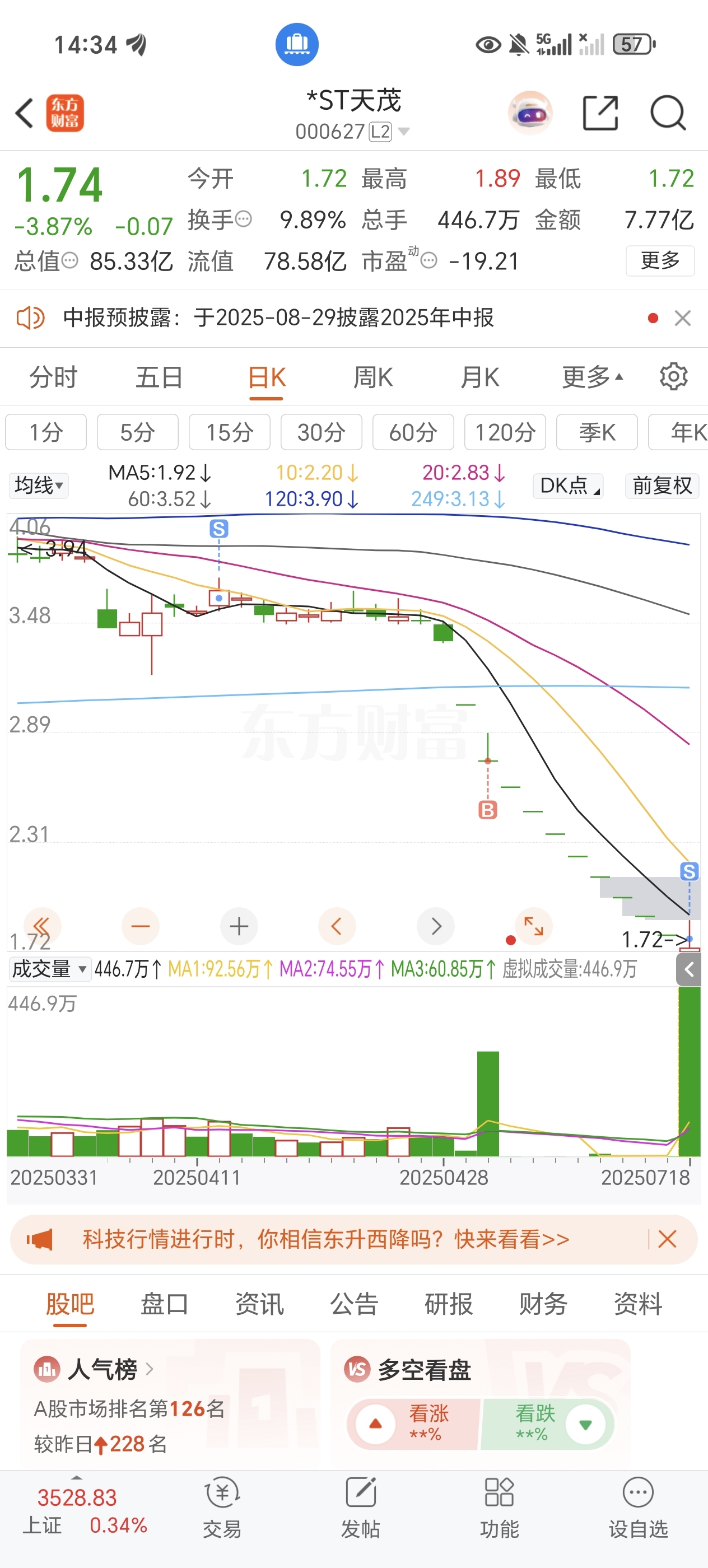Zoom in chart with plus button
Viewport: 708px width, 1568px height.
click(239, 926)
